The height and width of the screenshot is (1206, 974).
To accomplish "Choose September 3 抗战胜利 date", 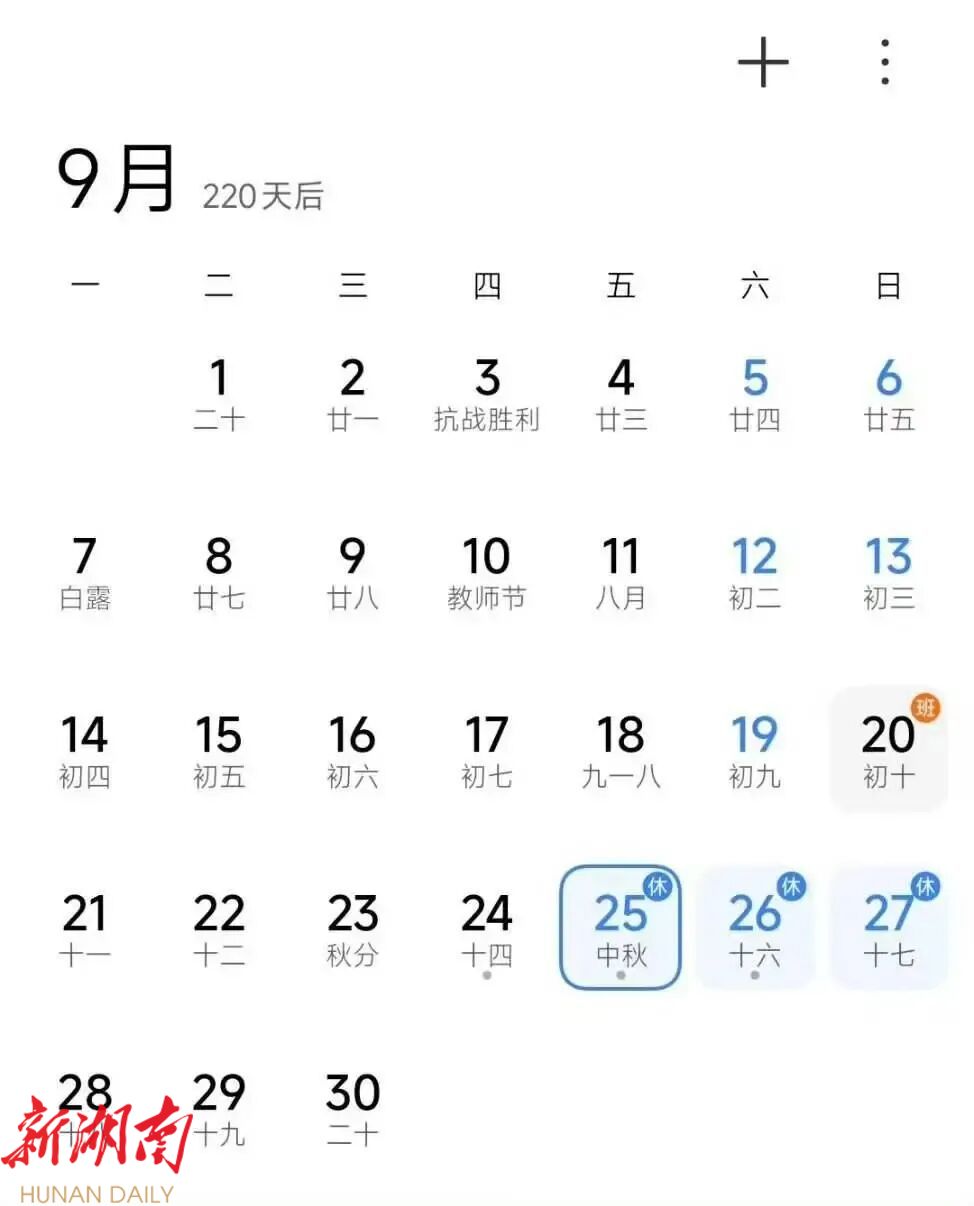I will (487, 393).
